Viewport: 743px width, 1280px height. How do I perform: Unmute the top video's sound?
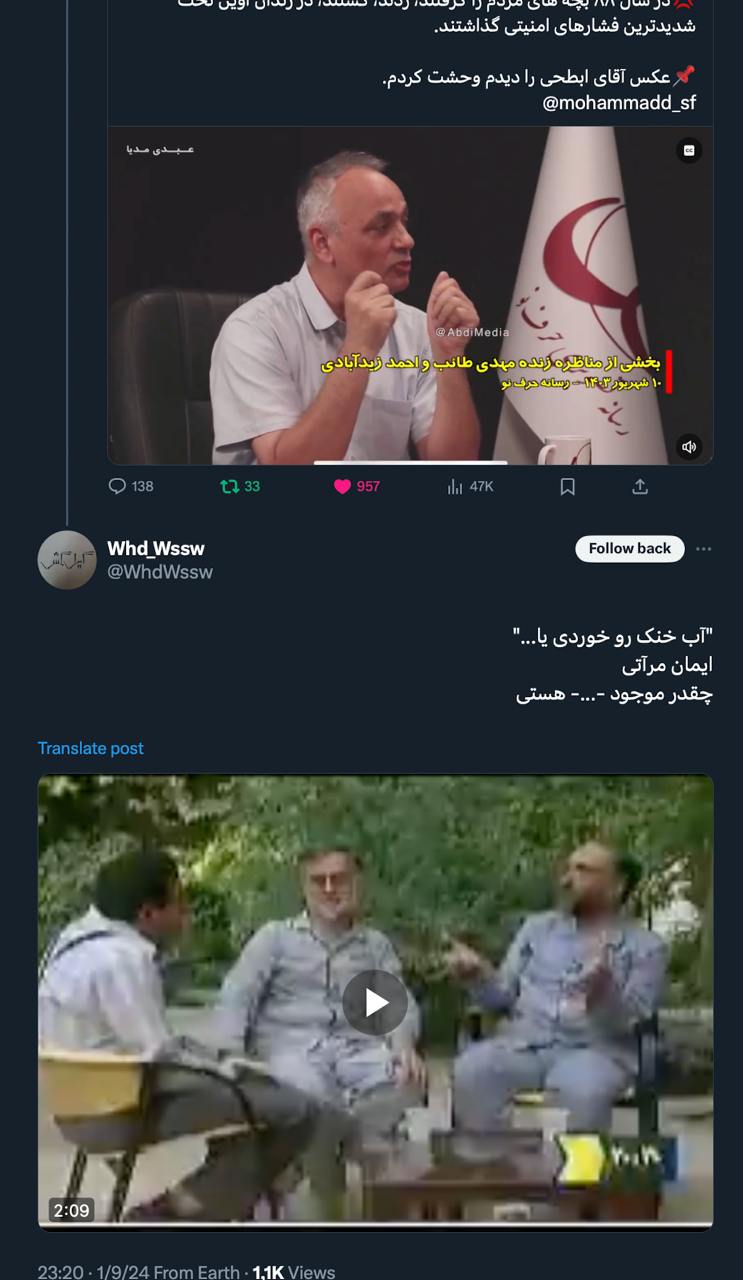689,447
